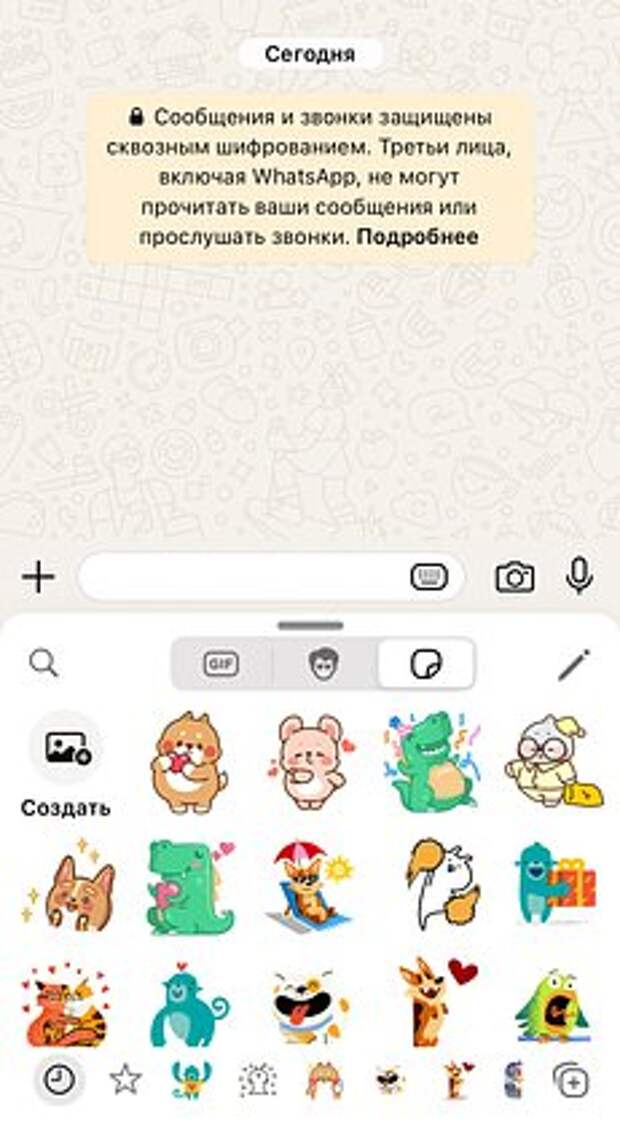Screen dimensions: 620x1127
Task: Switch to the avatar tab
Action: click(321, 664)
